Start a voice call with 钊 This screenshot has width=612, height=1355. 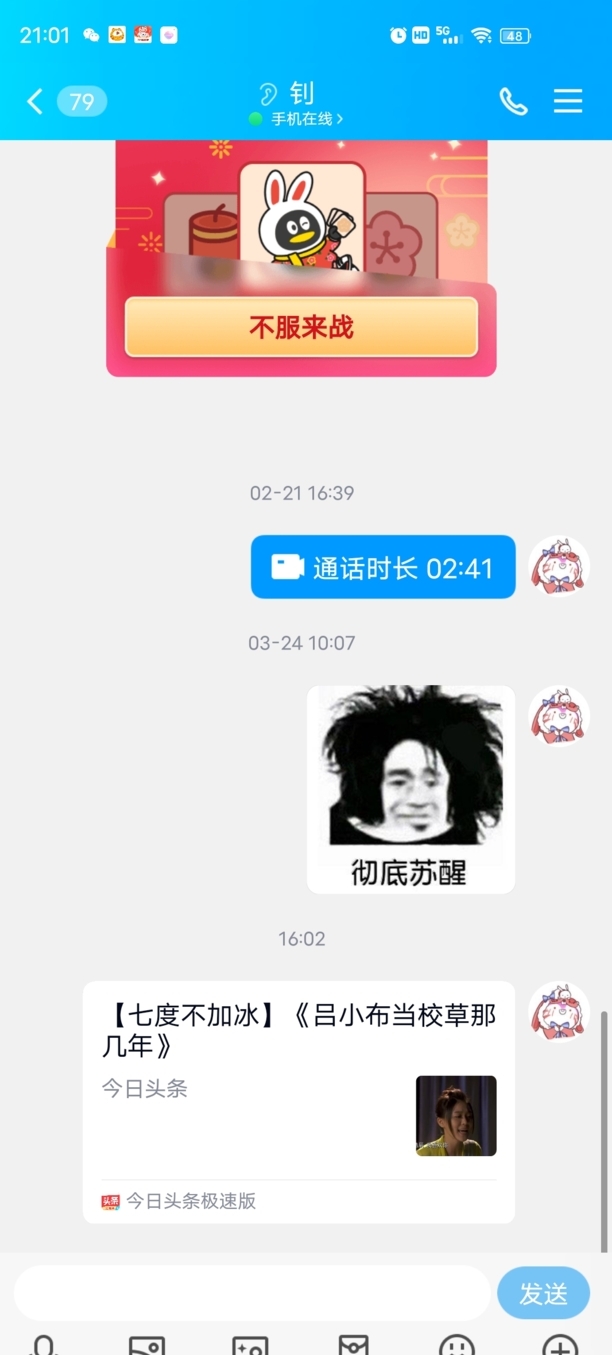(513, 101)
